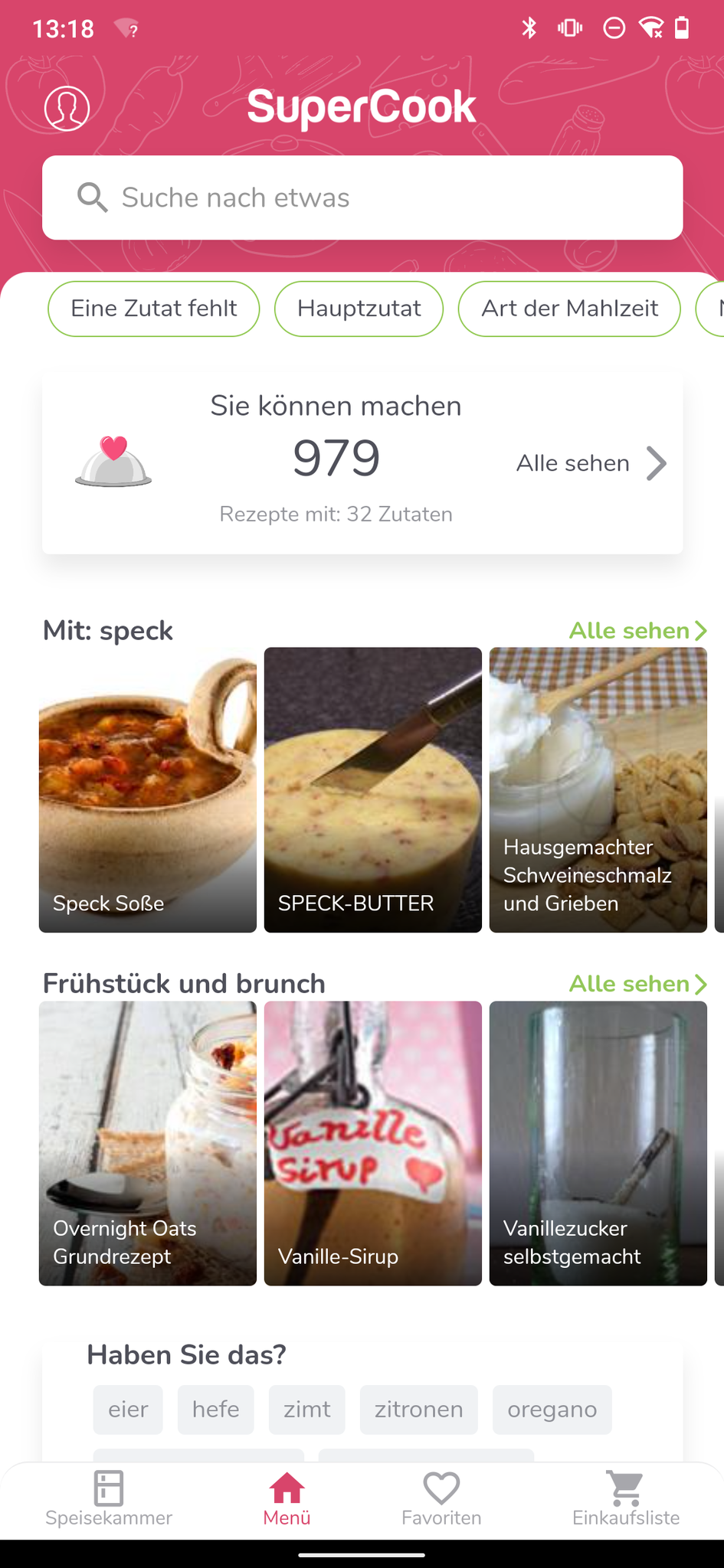Screen dimensions: 724x1568
Task: Go to the Einkaufsliste tab
Action: coord(626,1498)
